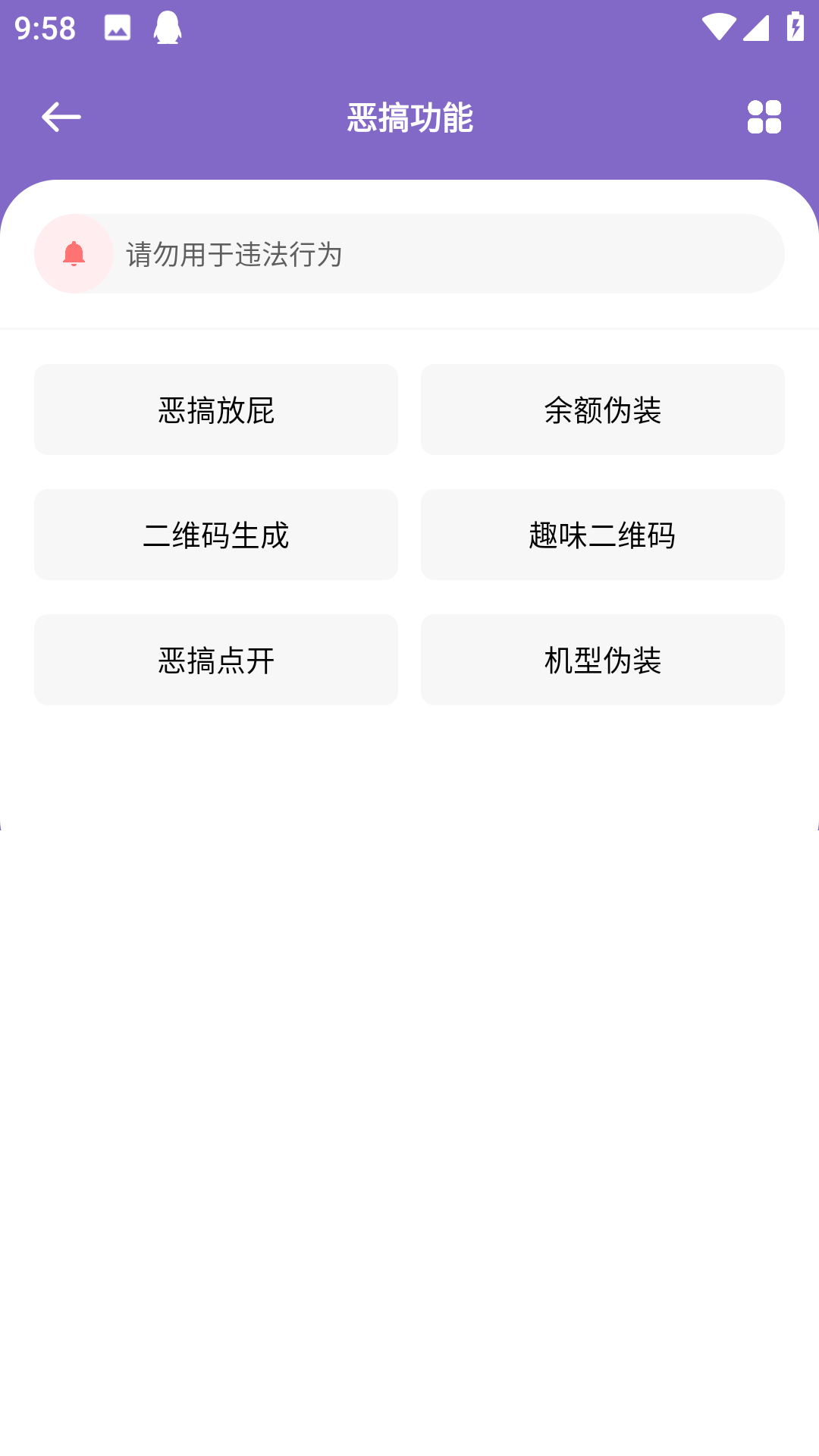Select the 二维码生成 QR code generator
Image resolution: width=819 pixels, height=1456 pixels.
(x=215, y=535)
